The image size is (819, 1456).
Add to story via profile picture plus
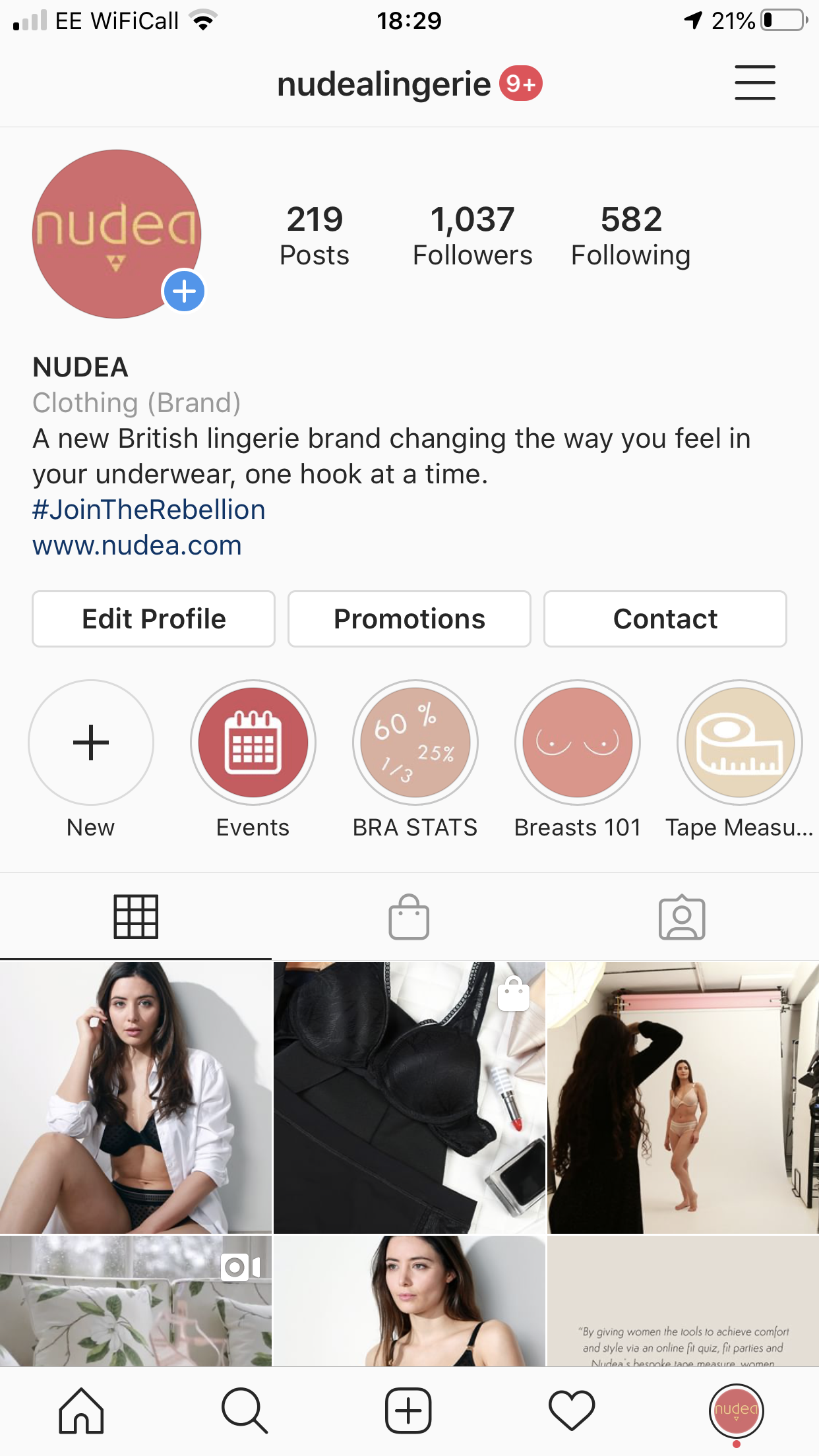184,291
